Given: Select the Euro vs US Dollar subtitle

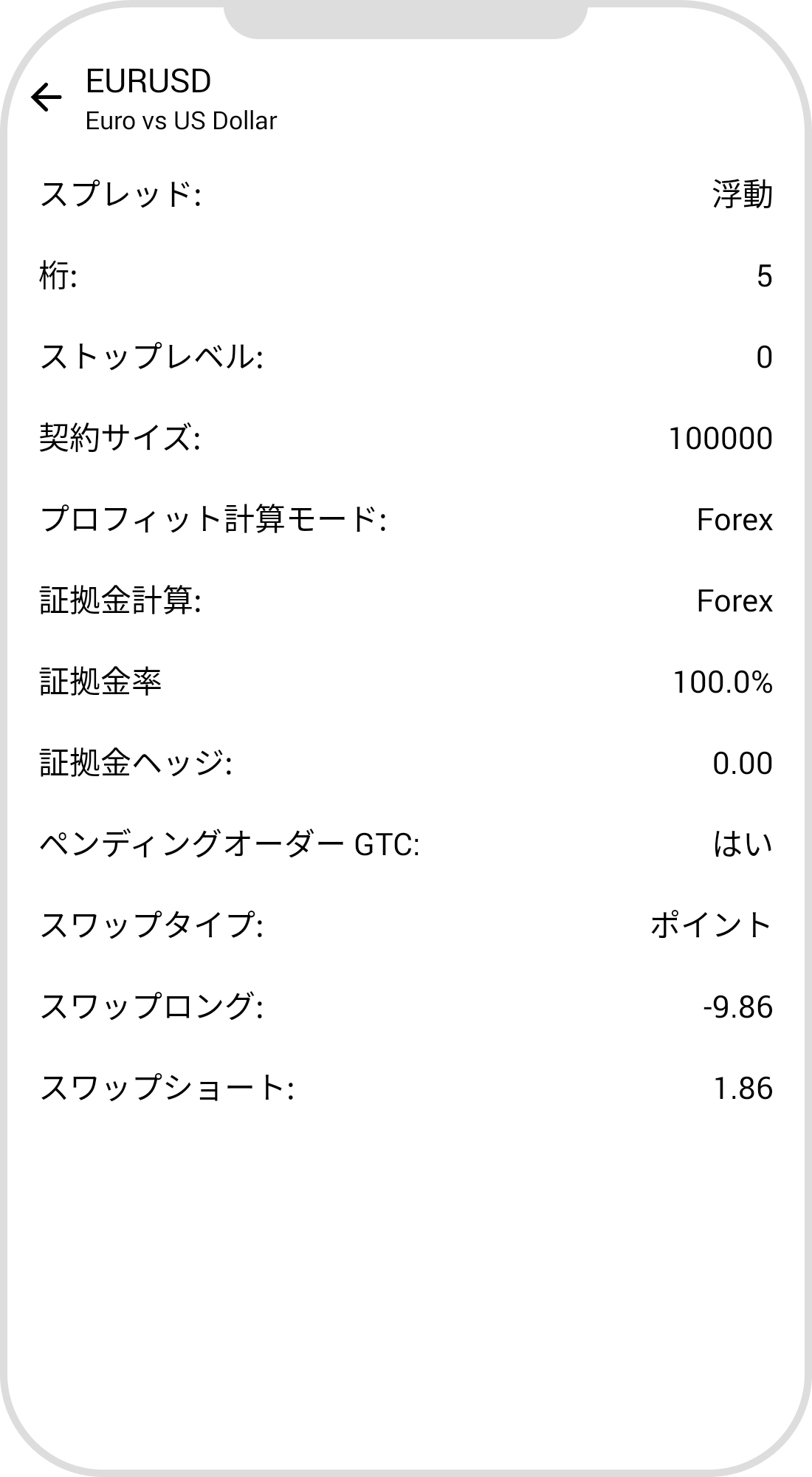Looking at the screenshot, I should pos(180,122).
